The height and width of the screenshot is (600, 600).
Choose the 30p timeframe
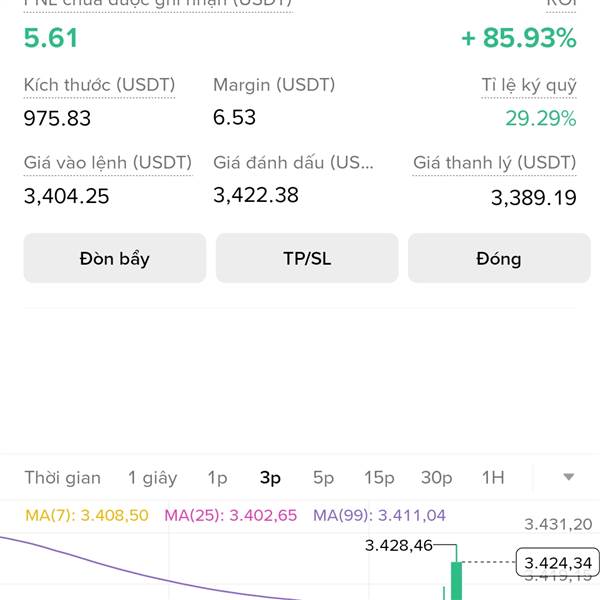[x=436, y=478]
